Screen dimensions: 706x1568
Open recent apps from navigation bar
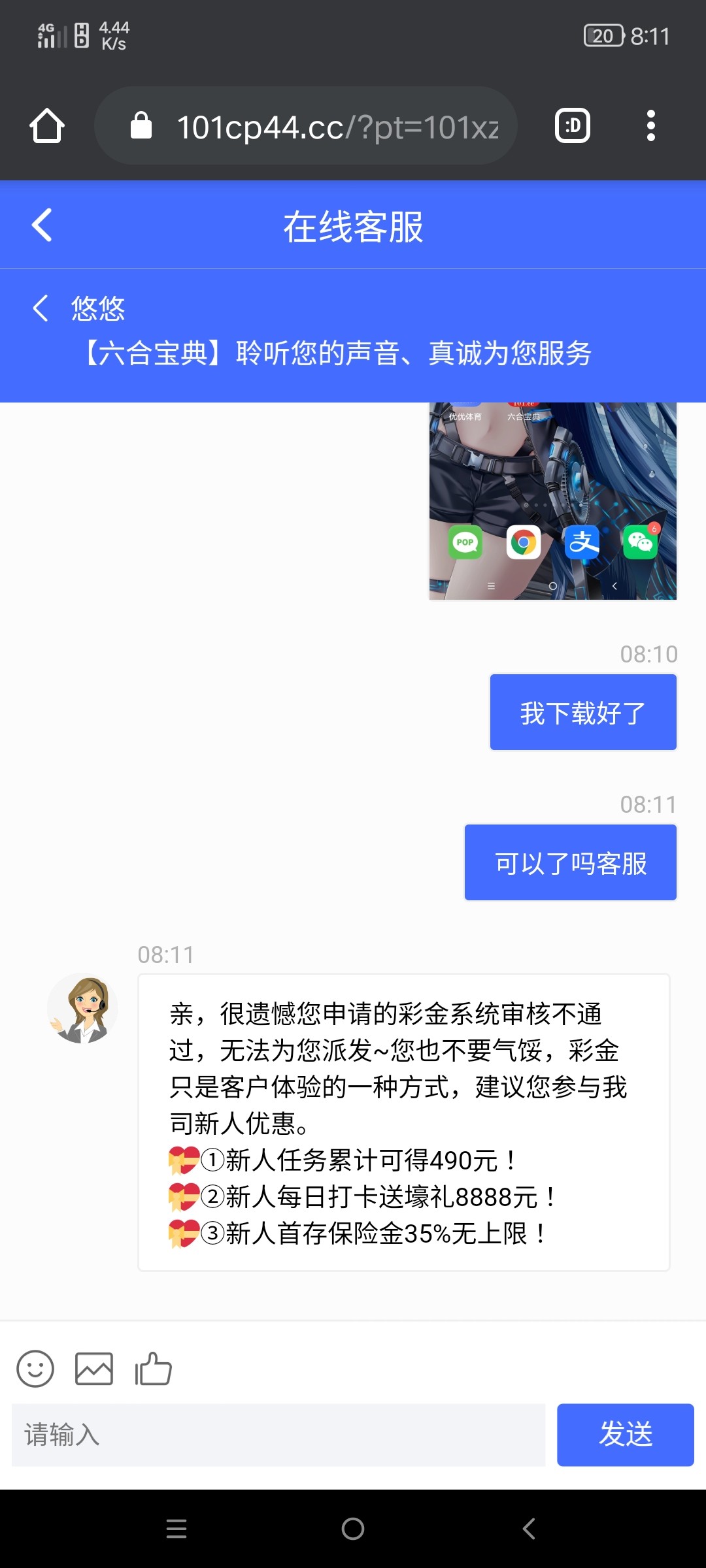click(x=176, y=1529)
